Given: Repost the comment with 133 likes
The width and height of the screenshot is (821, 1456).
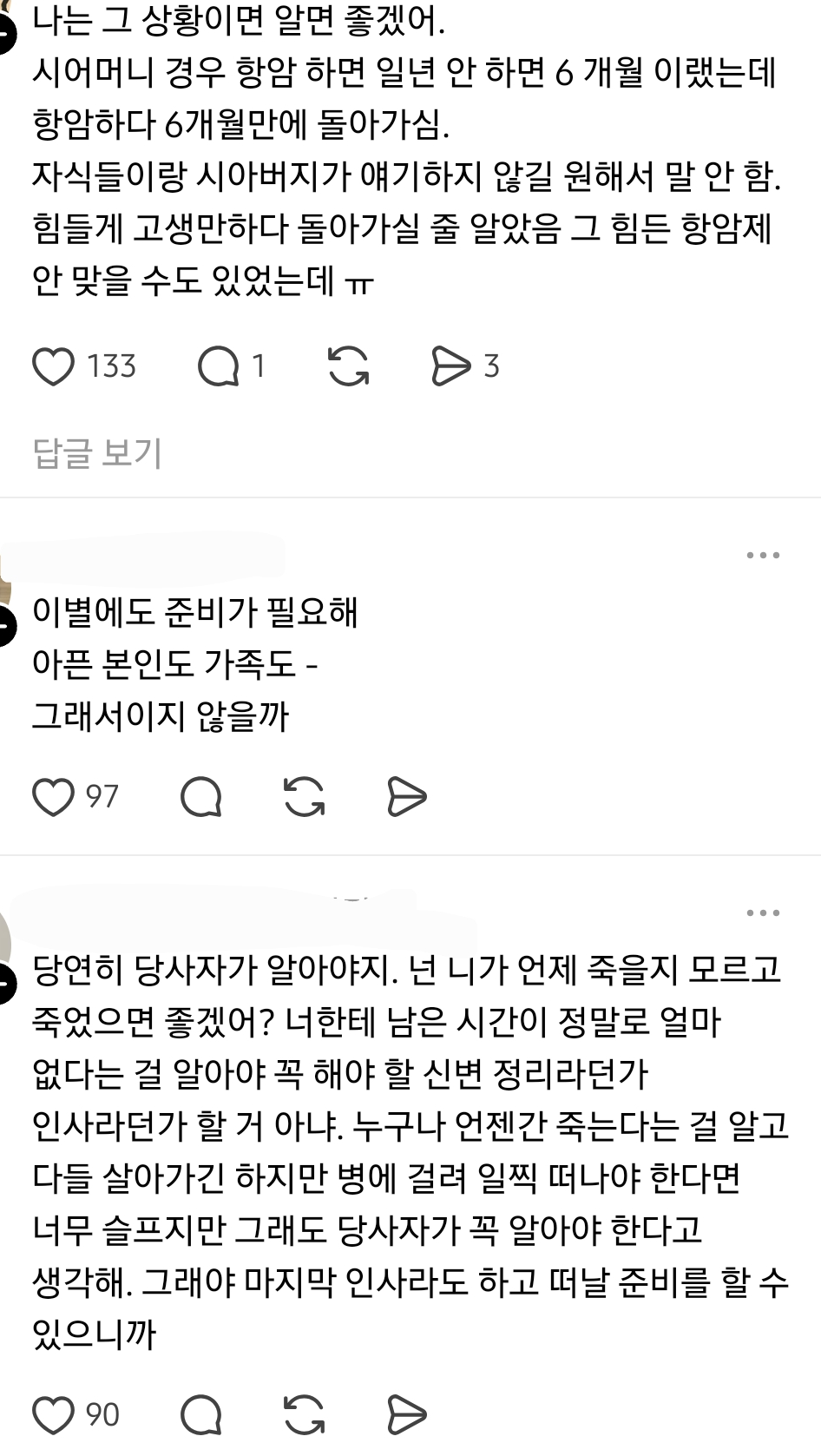Looking at the screenshot, I should (x=349, y=366).
